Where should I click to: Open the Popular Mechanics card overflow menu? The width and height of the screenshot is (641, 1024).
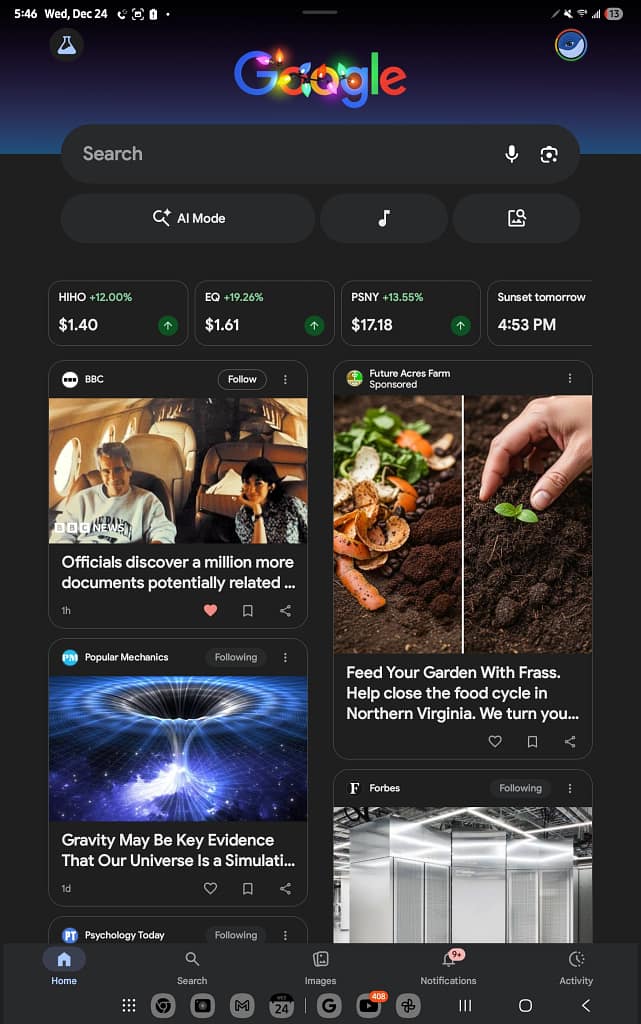[286, 657]
